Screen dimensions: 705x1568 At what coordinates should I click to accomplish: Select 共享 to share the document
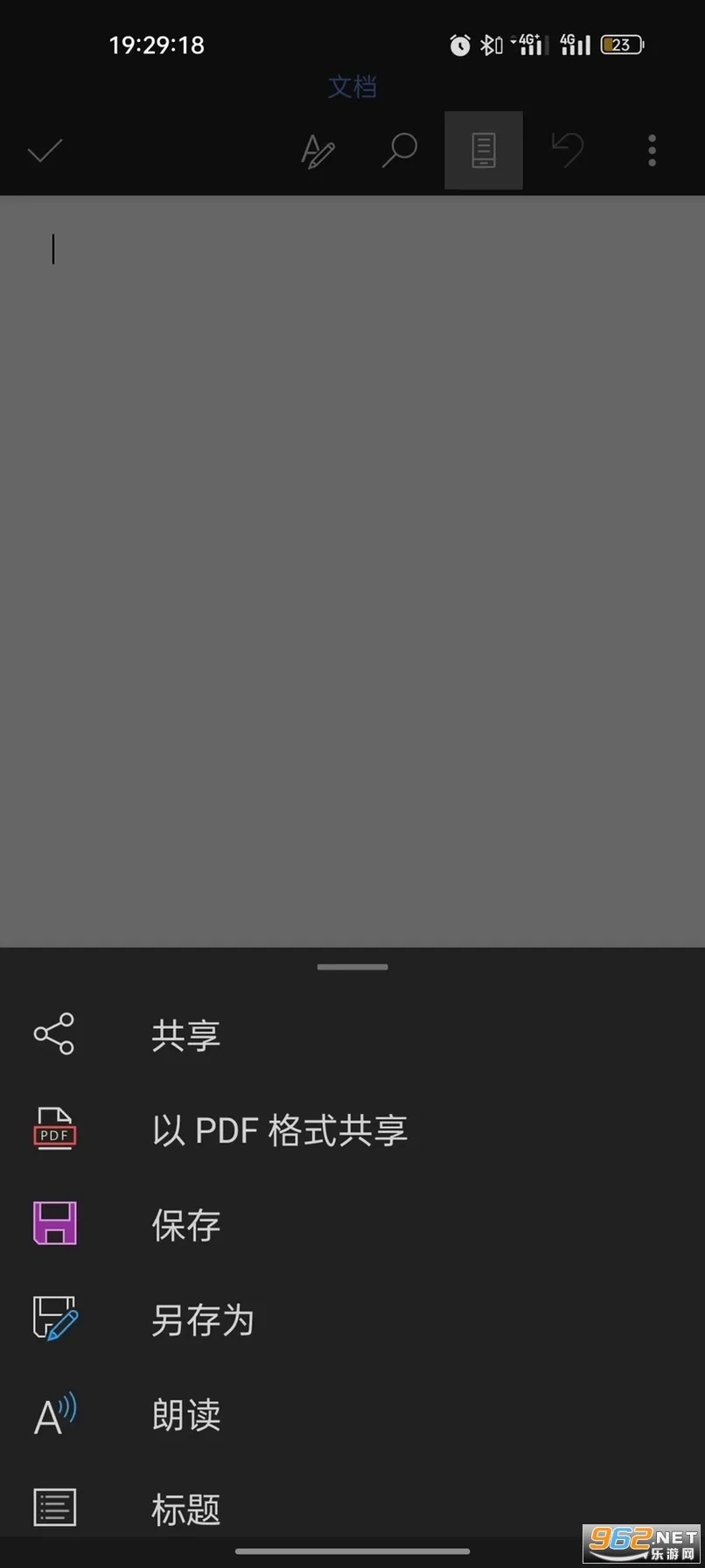(185, 1035)
